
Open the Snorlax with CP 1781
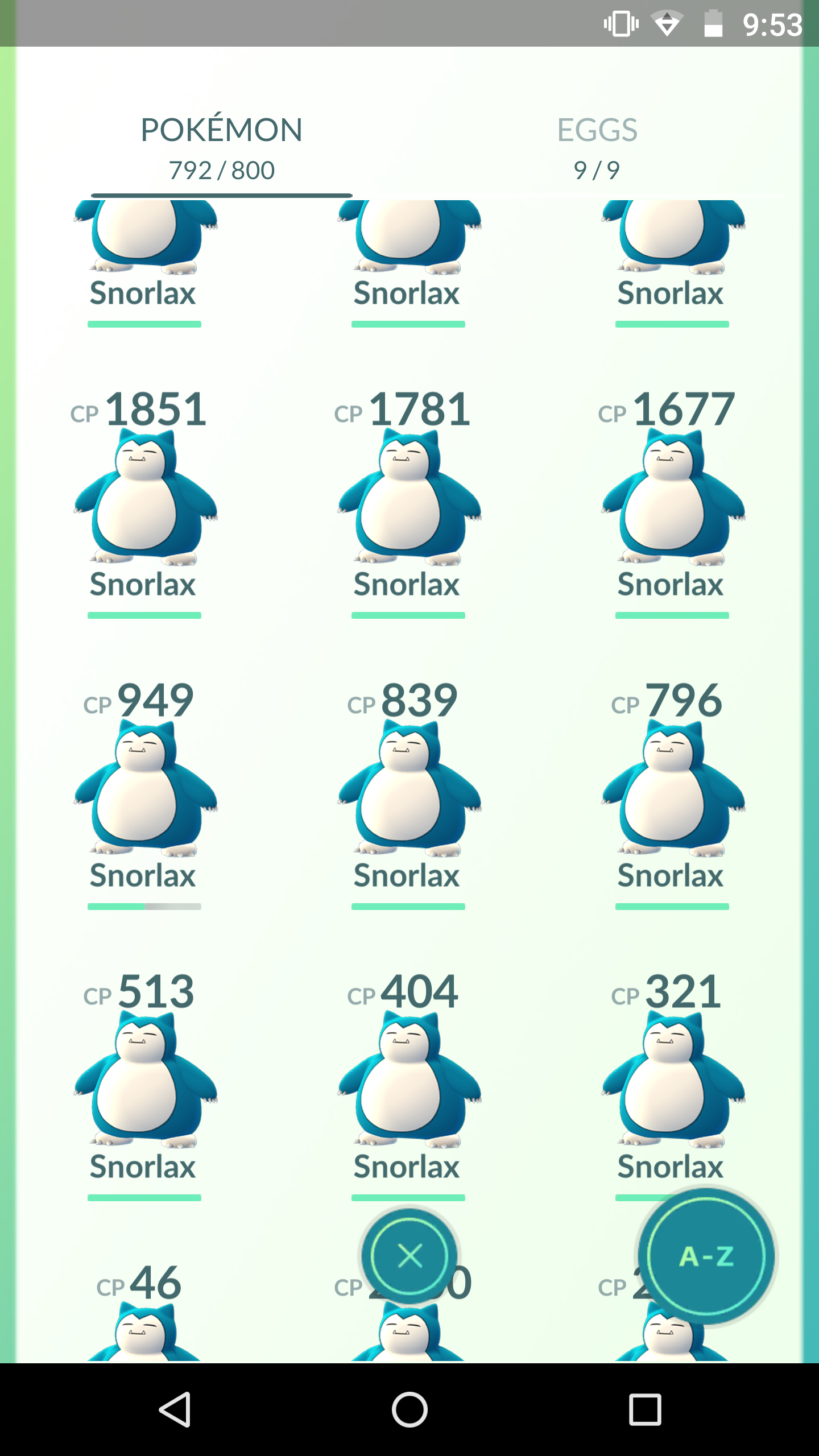tap(408, 500)
